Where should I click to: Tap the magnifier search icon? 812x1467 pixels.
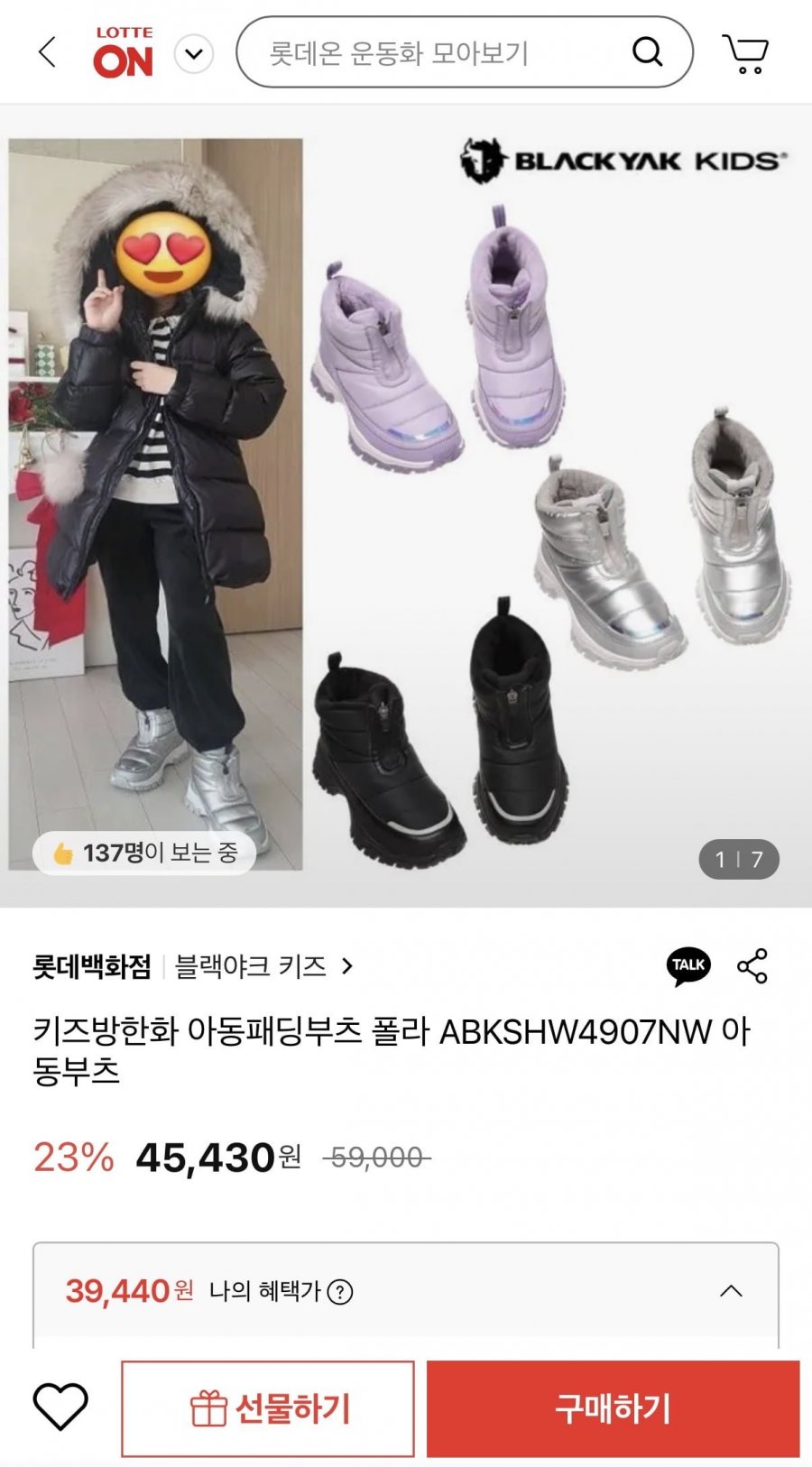647,52
